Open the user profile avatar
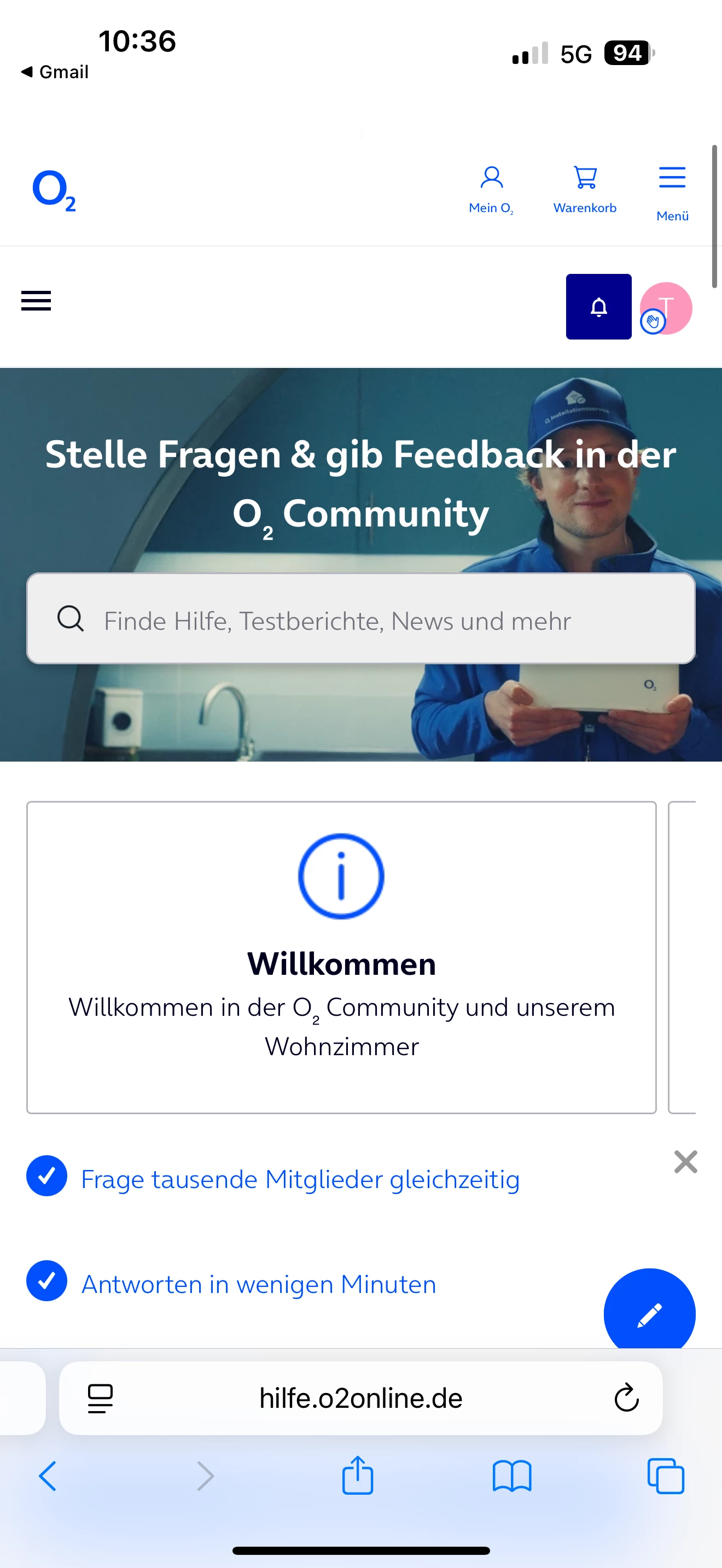This screenshot has width=722, height=1568. [667, 308]
